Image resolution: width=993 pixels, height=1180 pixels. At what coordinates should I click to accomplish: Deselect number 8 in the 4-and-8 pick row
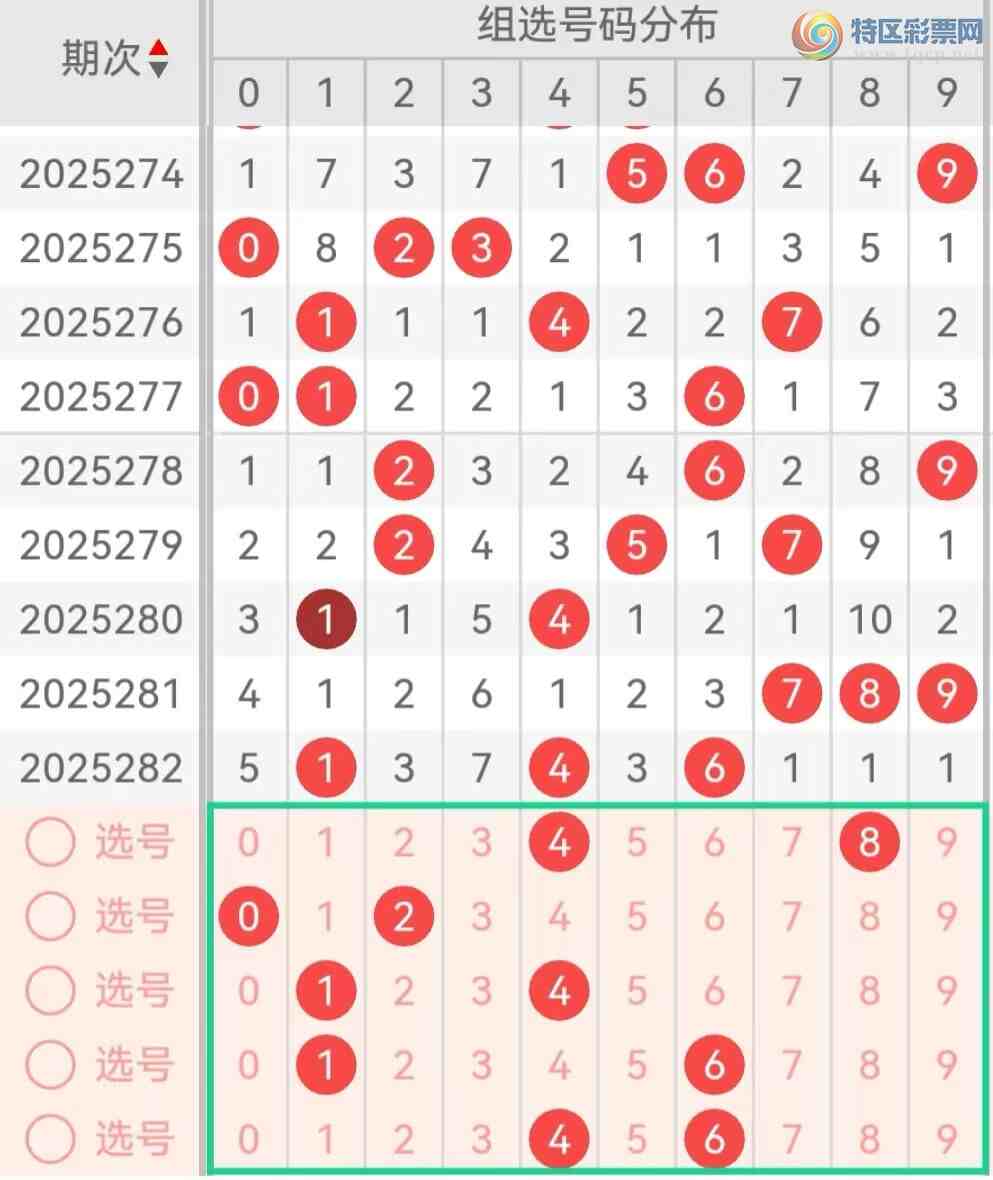point(868,843)
